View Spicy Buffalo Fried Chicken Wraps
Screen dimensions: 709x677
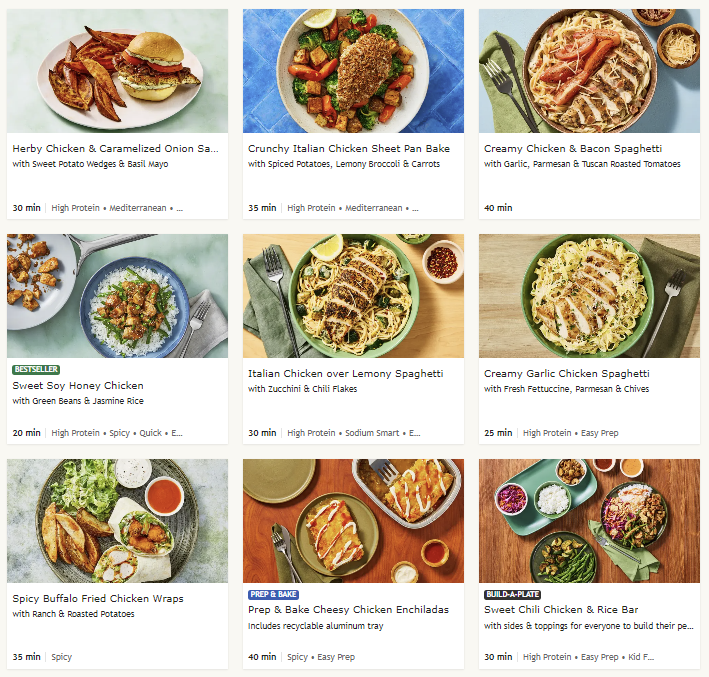pos(98,598)
